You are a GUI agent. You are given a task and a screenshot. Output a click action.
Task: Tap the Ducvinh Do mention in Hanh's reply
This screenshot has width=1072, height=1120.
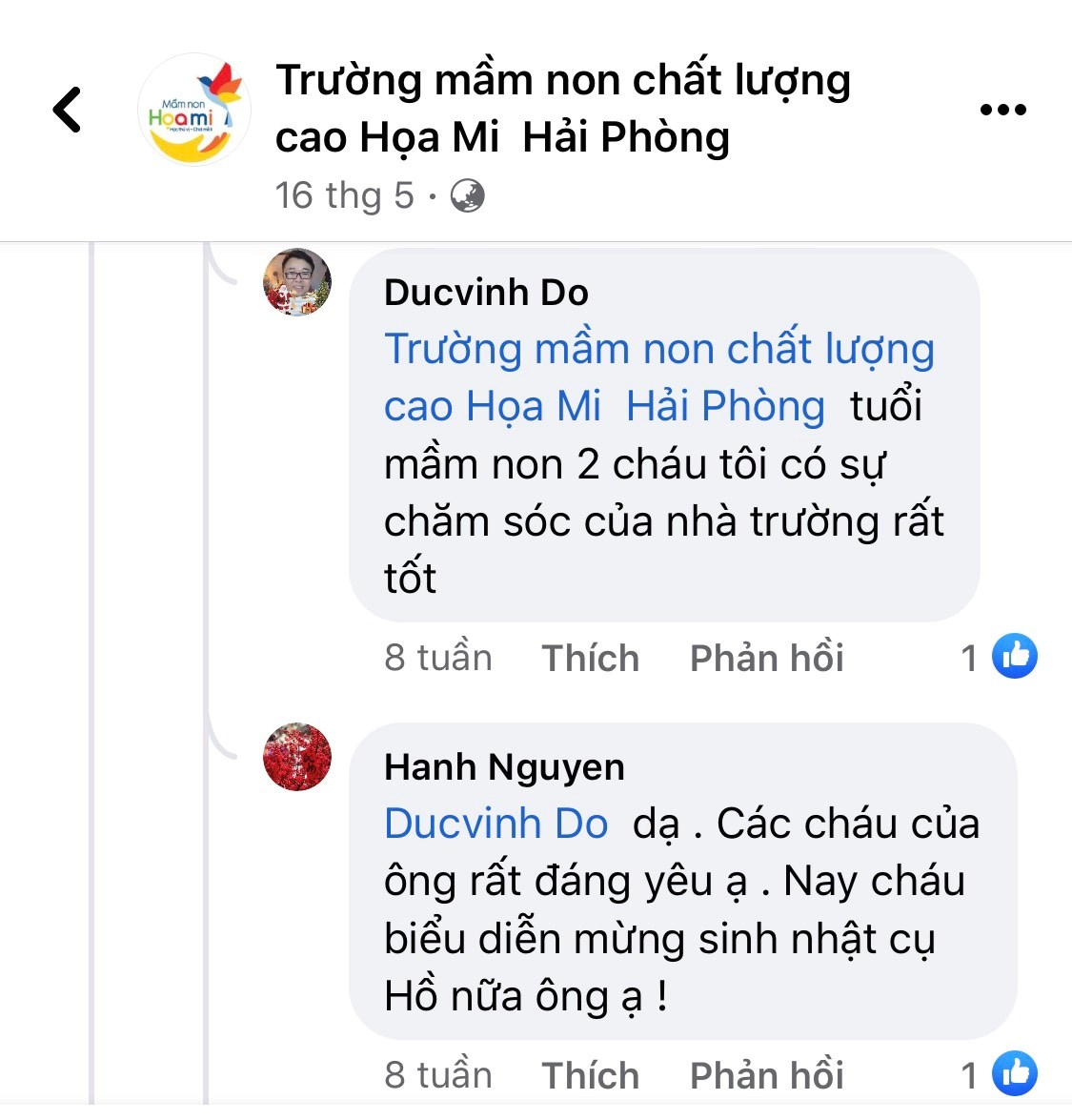[x=496, y=824]
